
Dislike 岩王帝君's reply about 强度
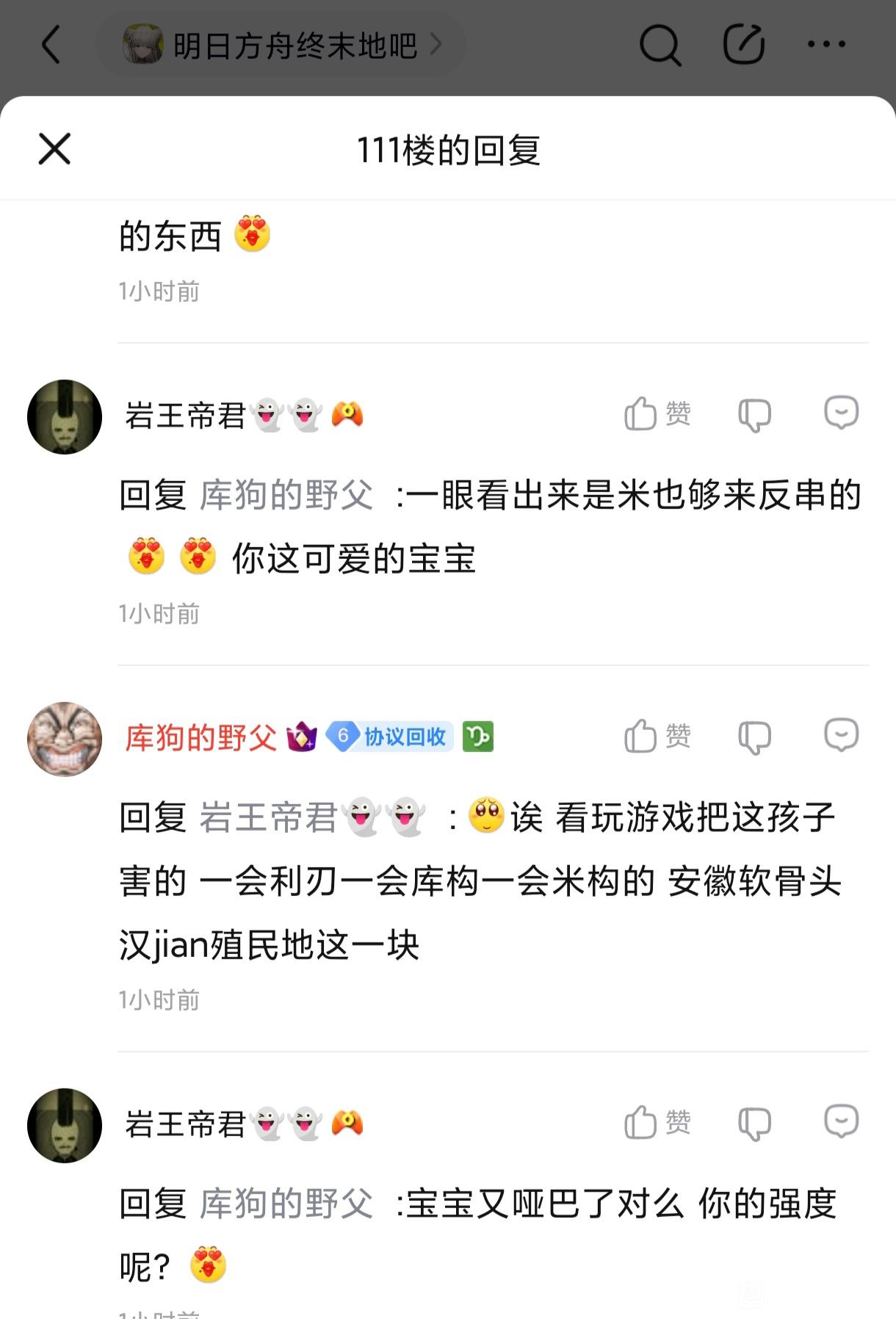(x=754, y=1123)
